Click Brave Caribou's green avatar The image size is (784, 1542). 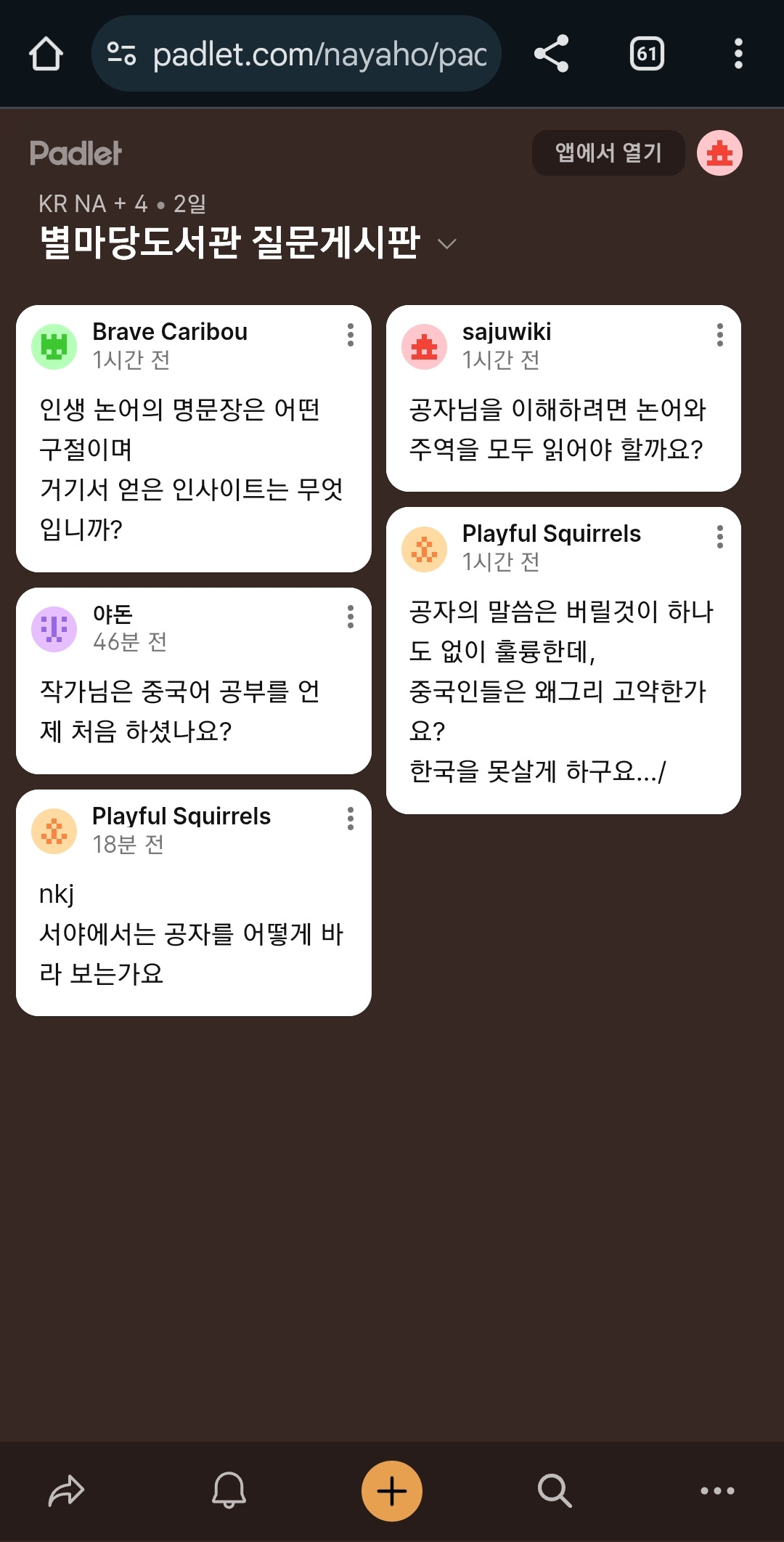(x=54, y=346)
